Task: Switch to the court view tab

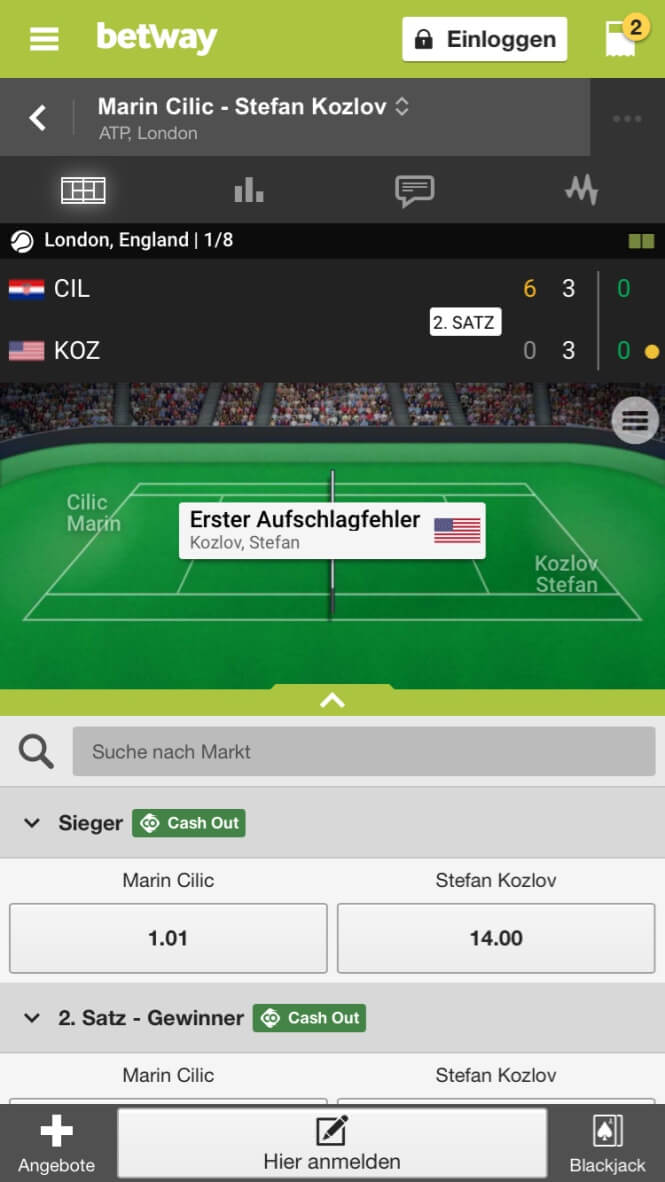Action: (x=83, y=190)
